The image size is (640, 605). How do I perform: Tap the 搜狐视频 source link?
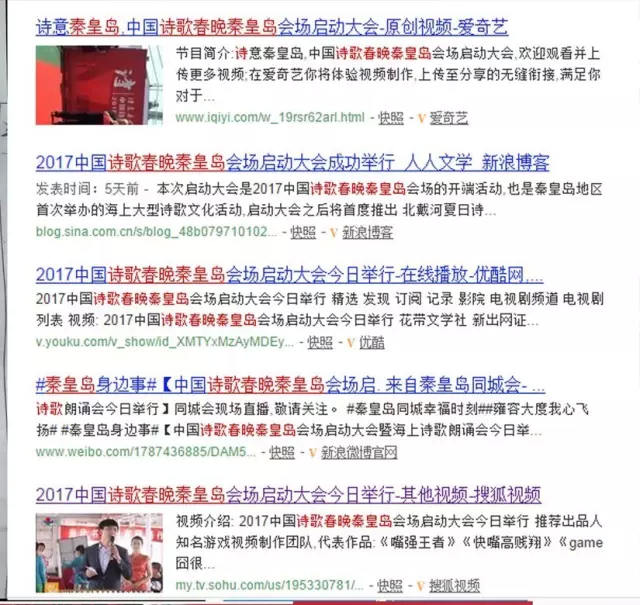453,585
